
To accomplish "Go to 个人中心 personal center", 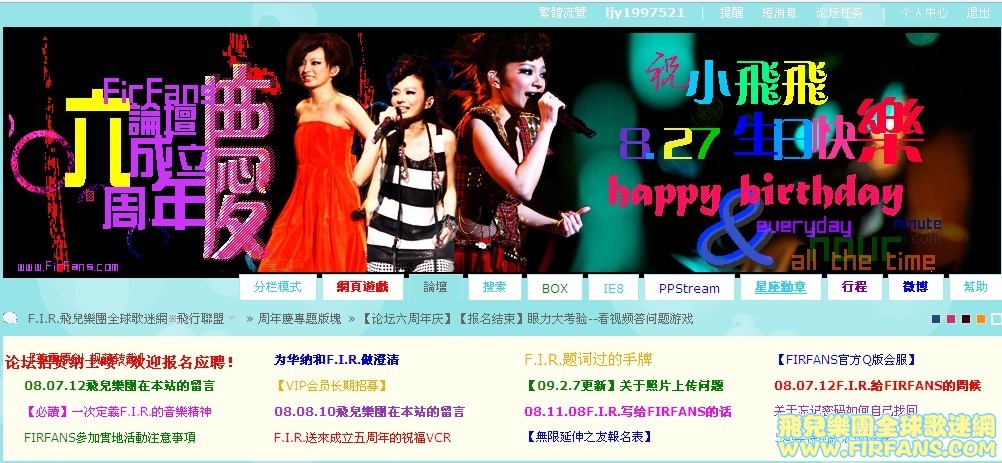I will point(924,13).
